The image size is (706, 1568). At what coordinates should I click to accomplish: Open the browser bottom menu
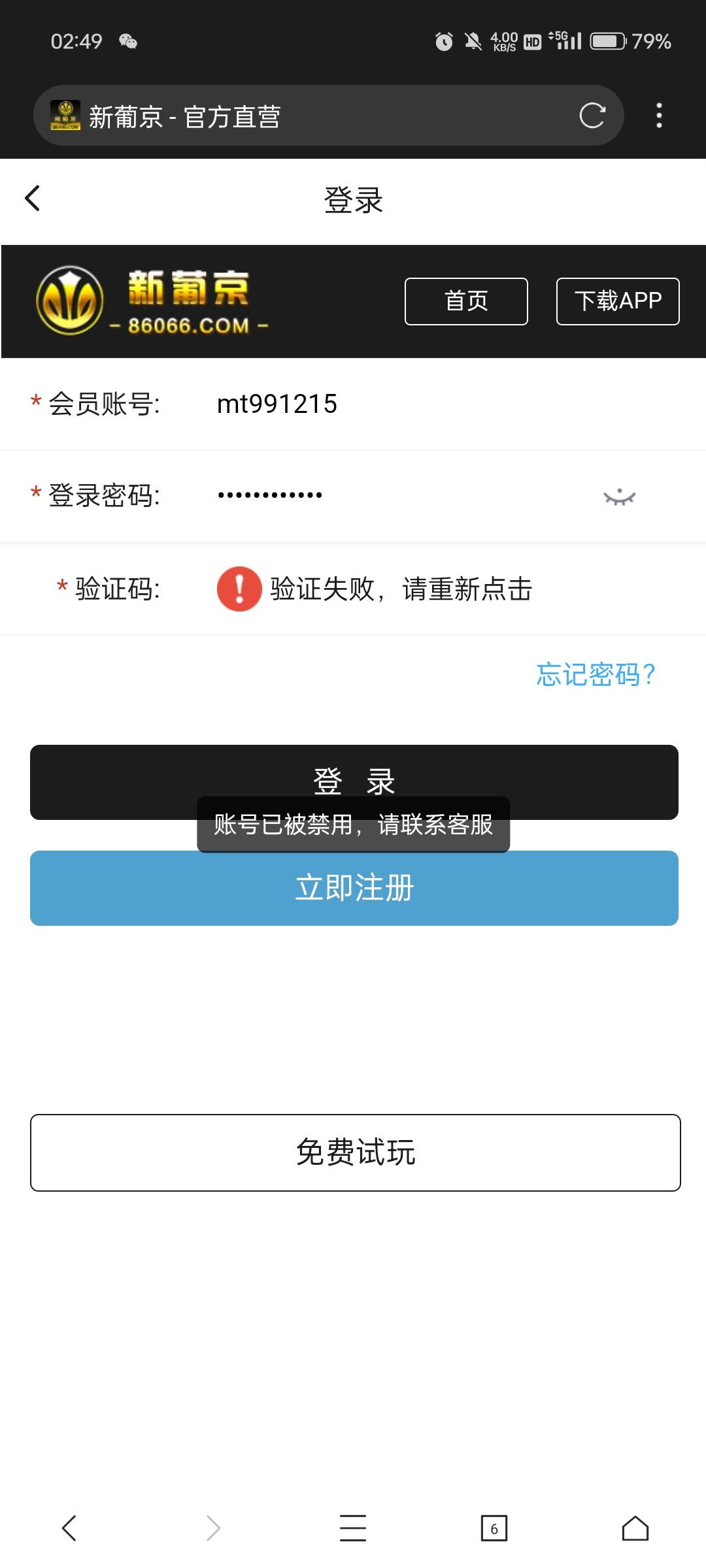(353, 1528)
